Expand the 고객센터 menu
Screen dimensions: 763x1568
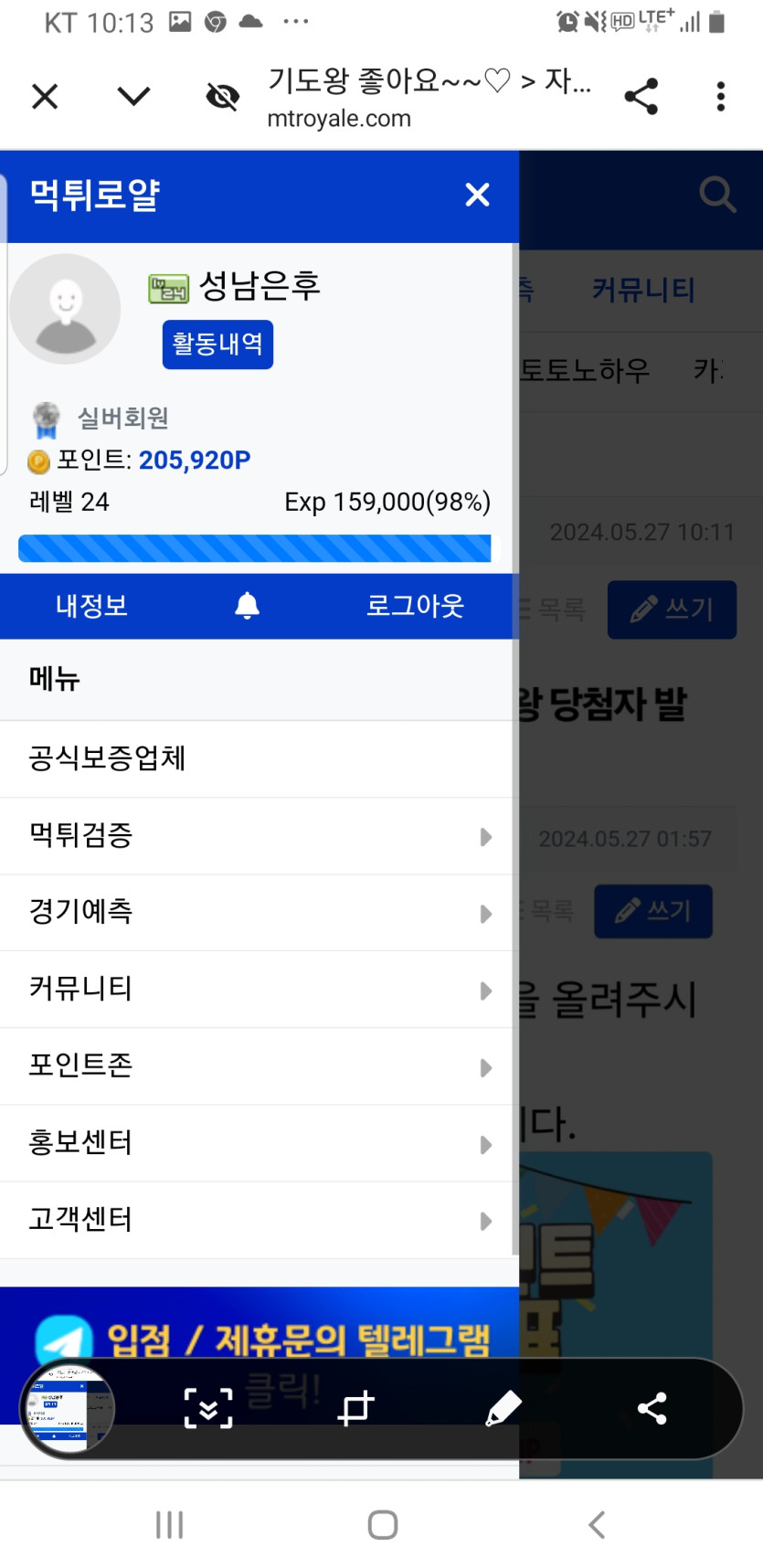click(x=256, y=1219)
